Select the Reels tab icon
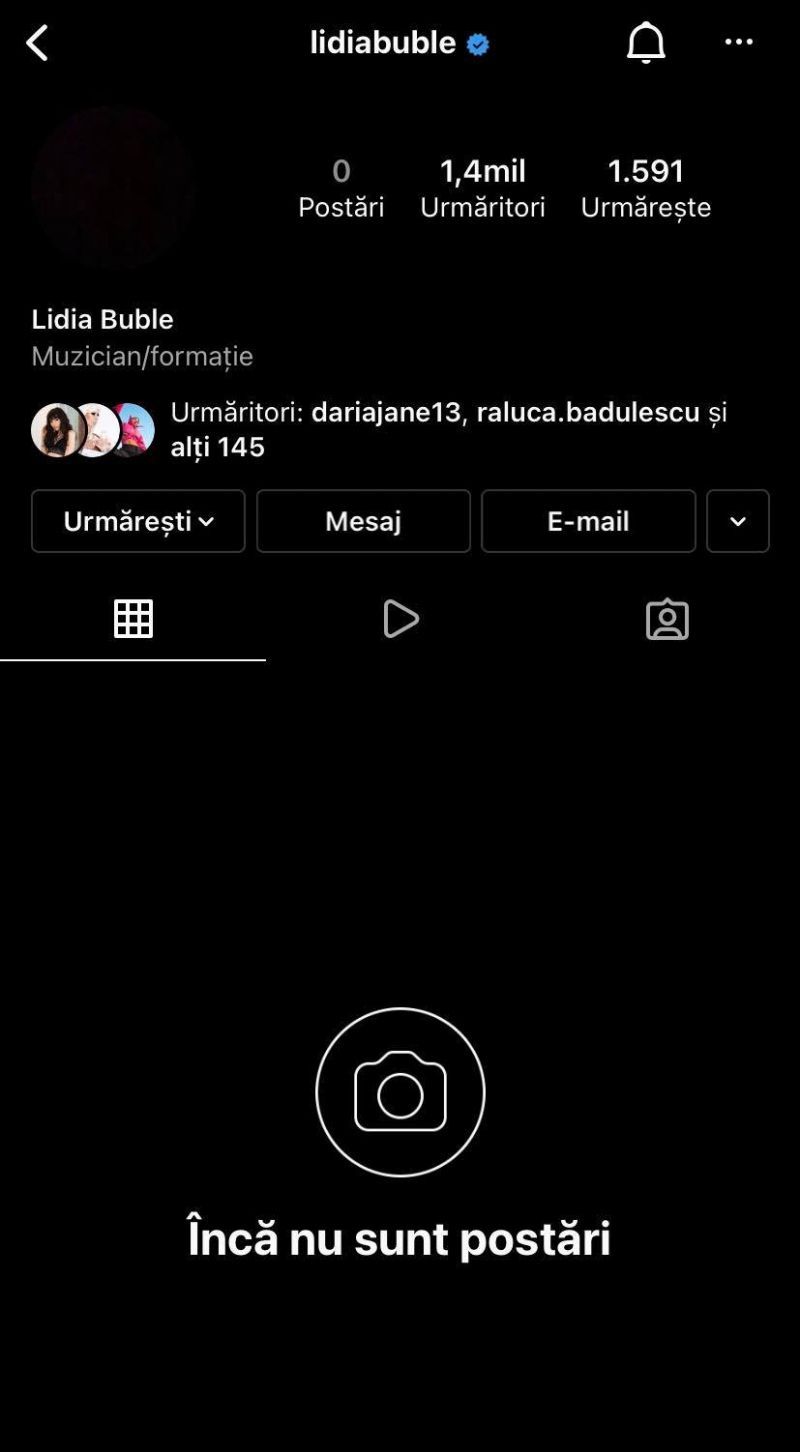800x1452 pixels. [401, 619]
